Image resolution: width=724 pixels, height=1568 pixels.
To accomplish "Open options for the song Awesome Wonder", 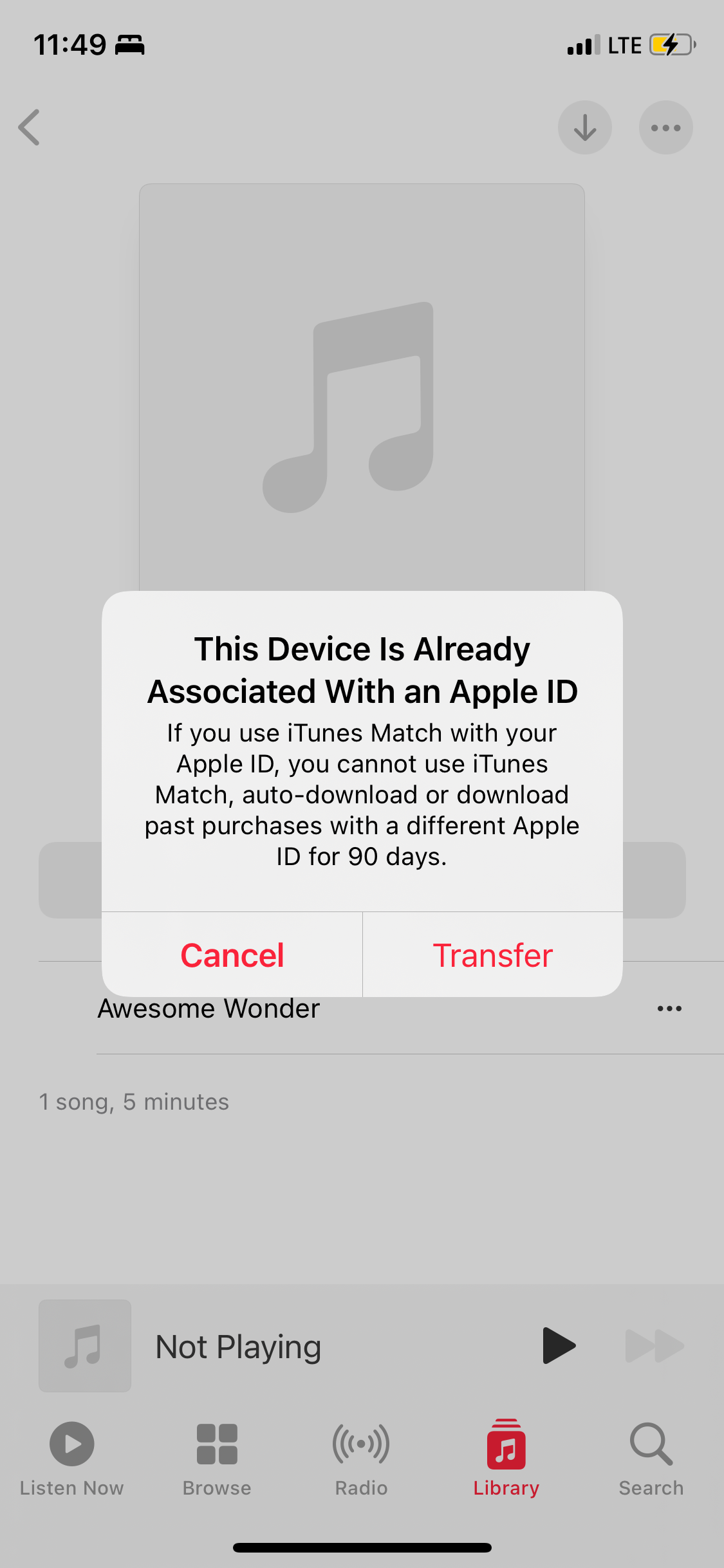I will point(669,1008).
